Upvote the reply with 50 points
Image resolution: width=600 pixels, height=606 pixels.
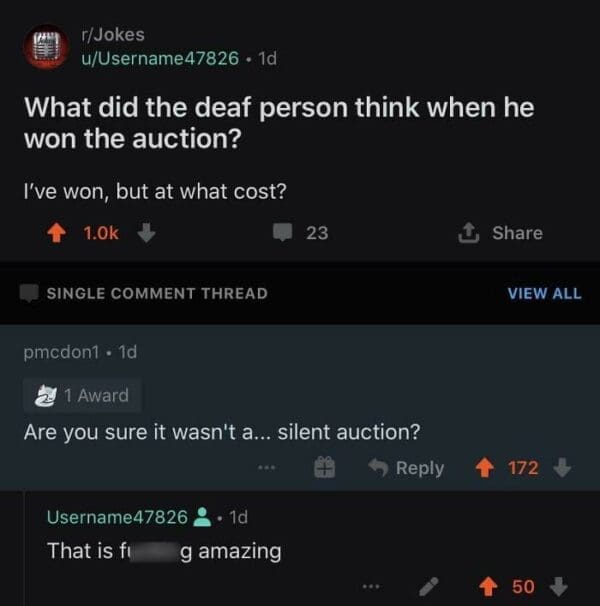[x=491, y=586]
